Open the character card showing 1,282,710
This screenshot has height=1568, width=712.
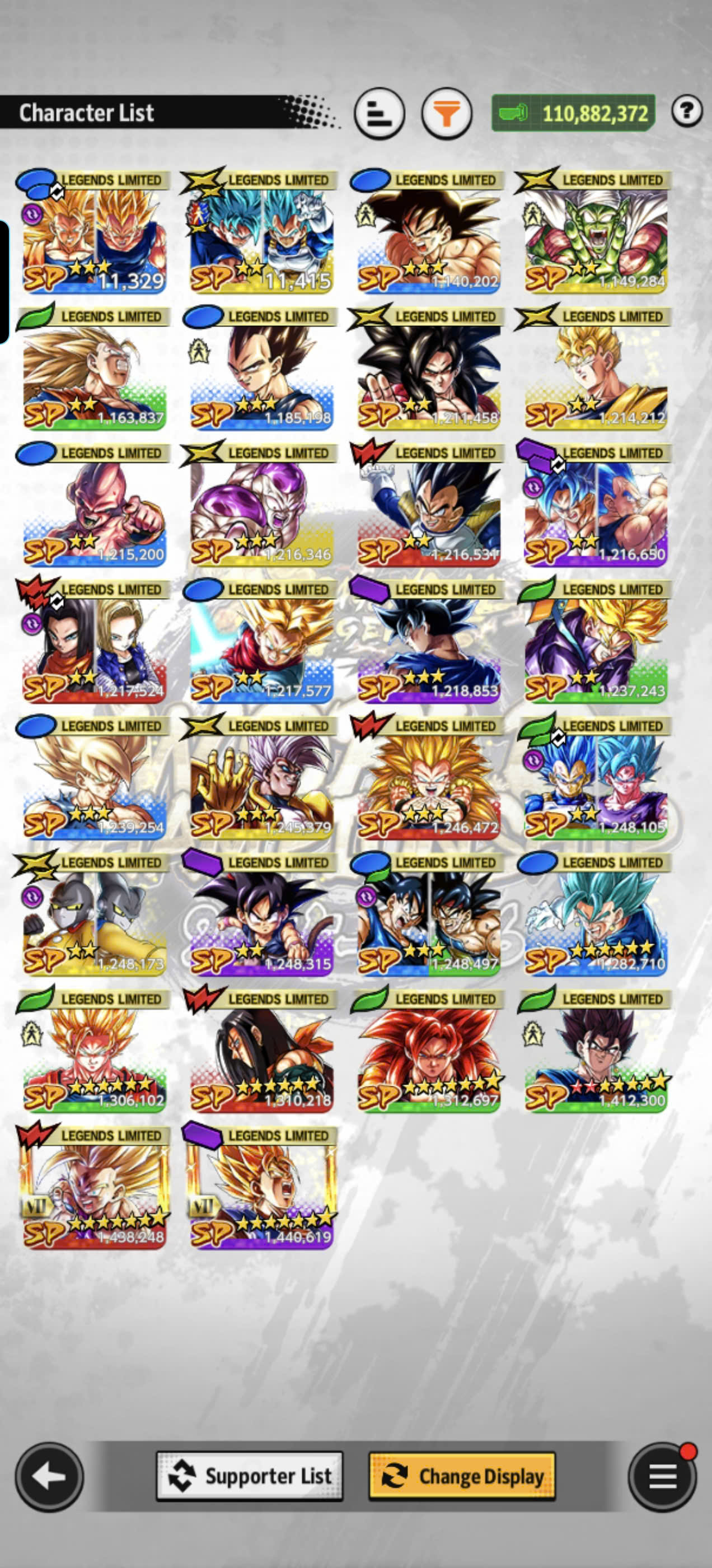pos(595,915)
